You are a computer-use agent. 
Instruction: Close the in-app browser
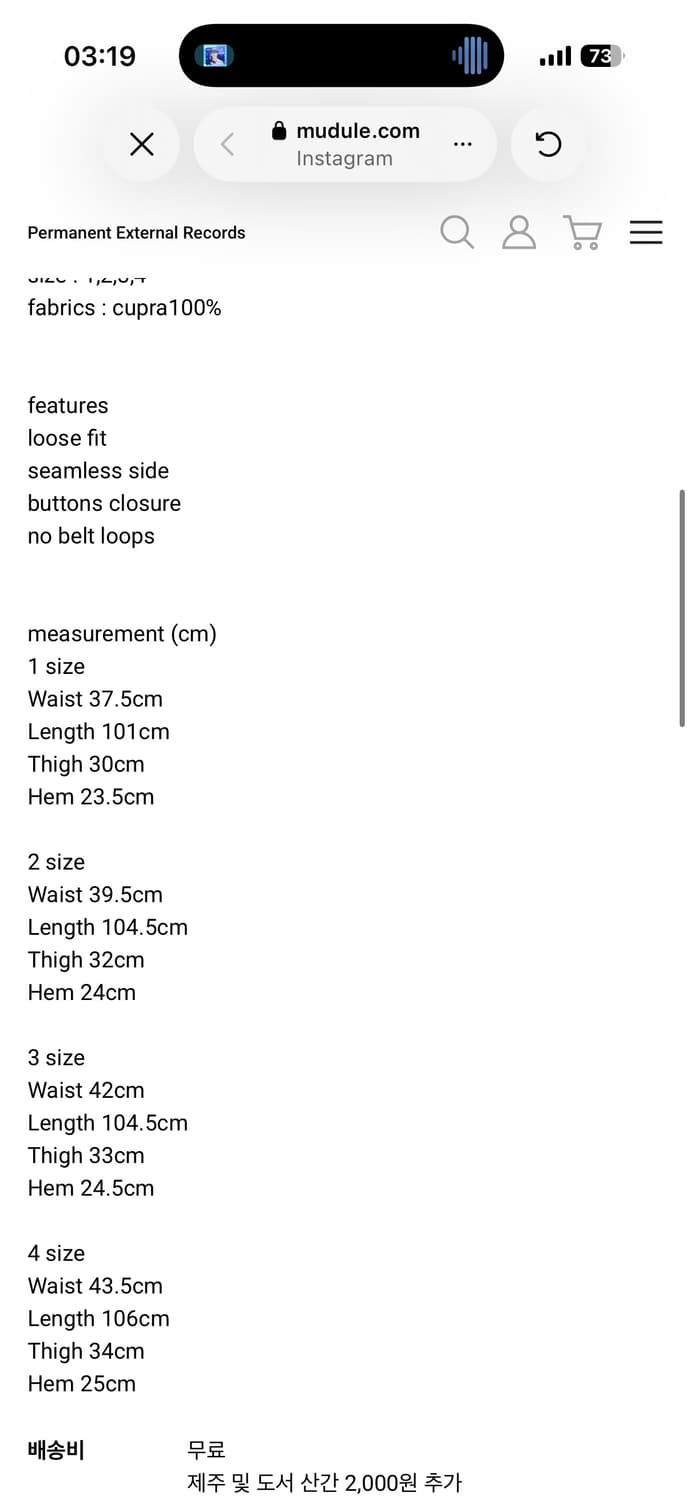click(142, 145)
